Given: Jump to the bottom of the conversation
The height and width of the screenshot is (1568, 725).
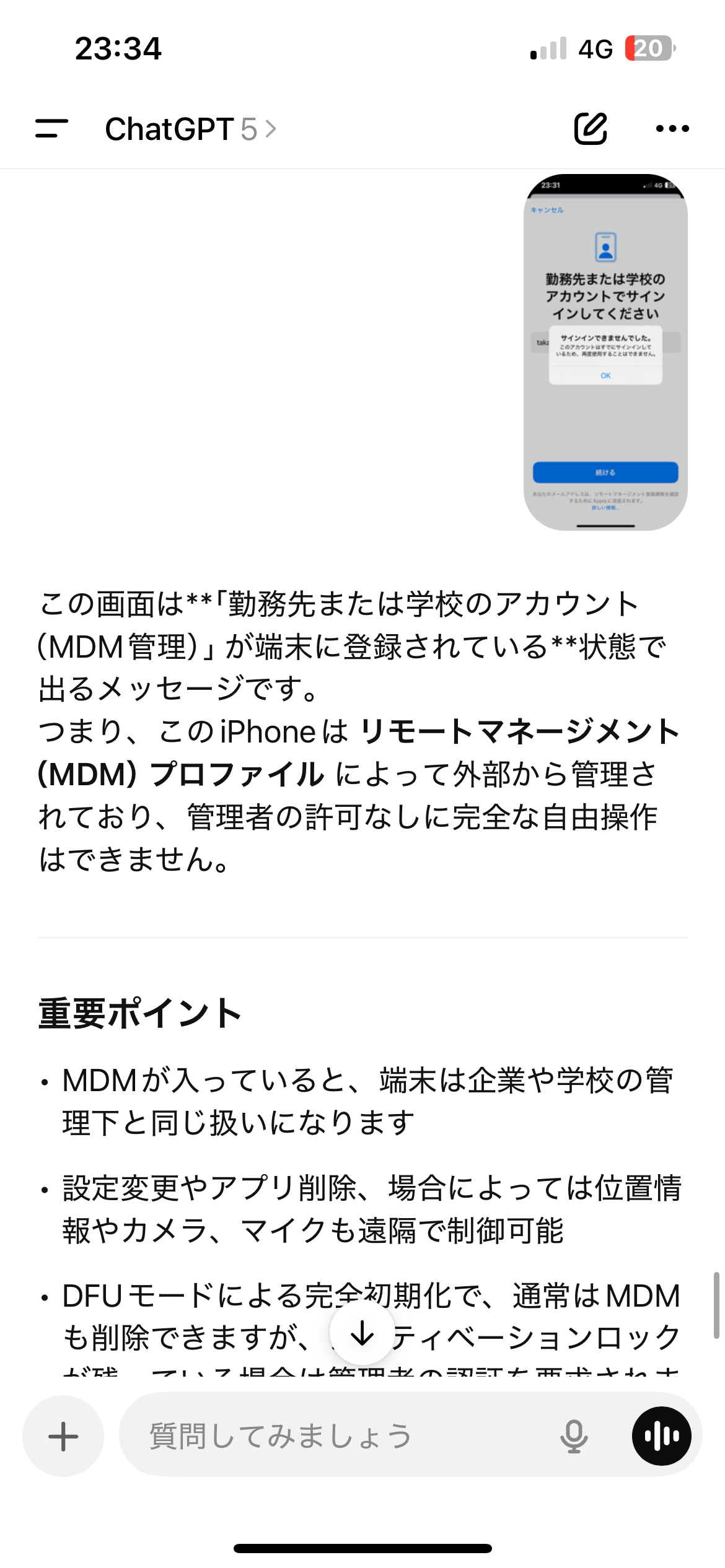Looking at the screenshot, I should click(362, 1333).
